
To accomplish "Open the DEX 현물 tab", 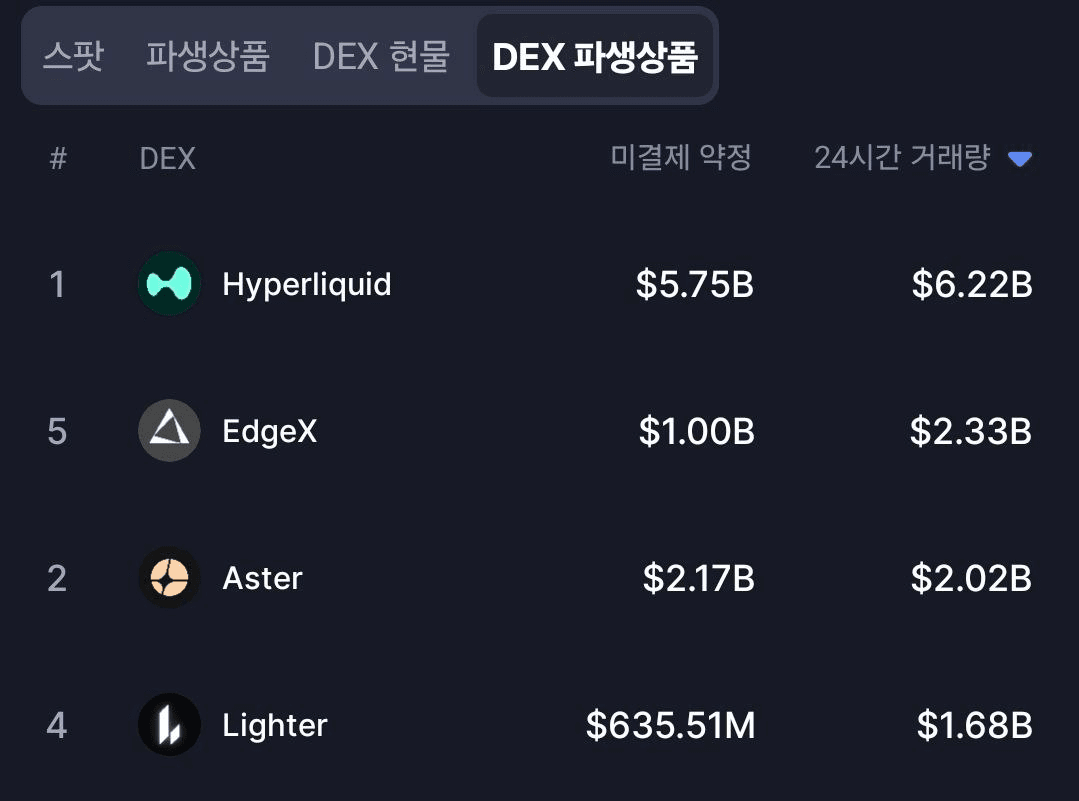I will 381,56.
